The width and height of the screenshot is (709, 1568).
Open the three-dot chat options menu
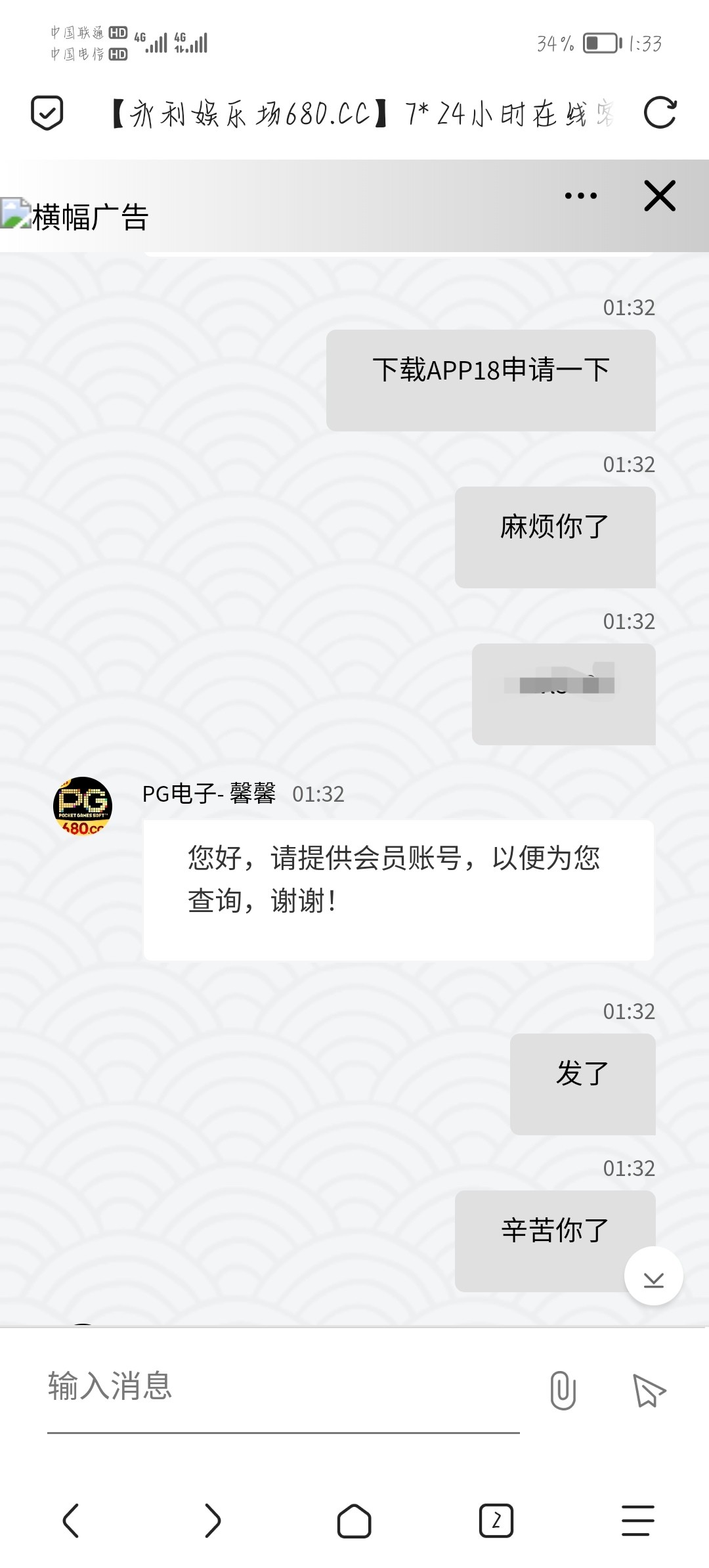coord(581,196)
